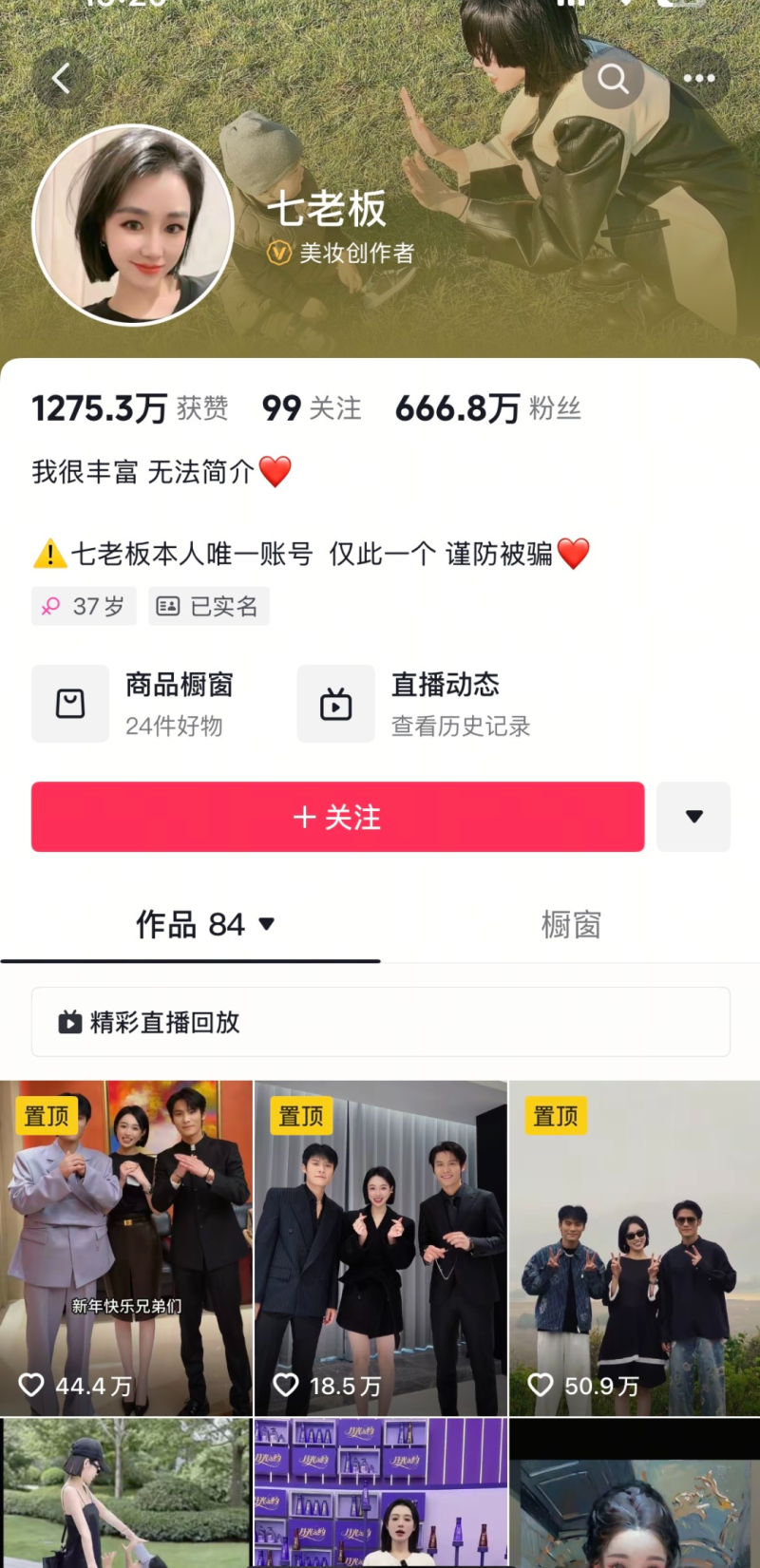Image resolution: width=760 pixels, height=1568 pixels.
Task: Switch to the 作品 84 tab
Action: [204, 924]
